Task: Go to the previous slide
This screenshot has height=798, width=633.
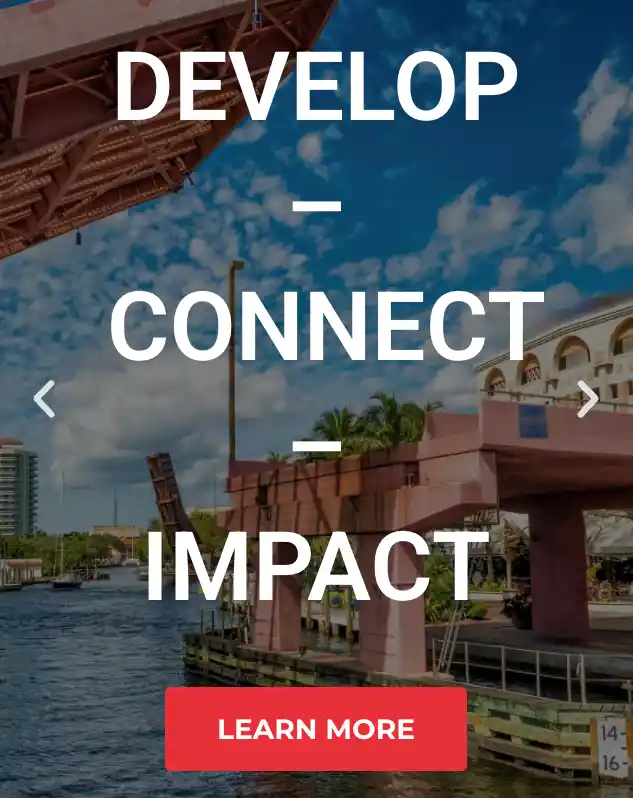Action: click(44, 399)
